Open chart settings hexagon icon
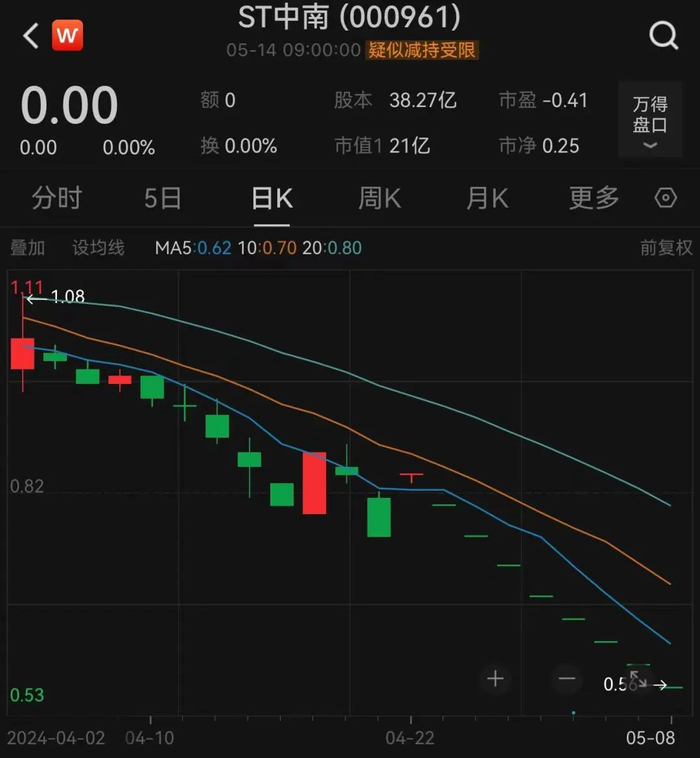 click(666, 198)
